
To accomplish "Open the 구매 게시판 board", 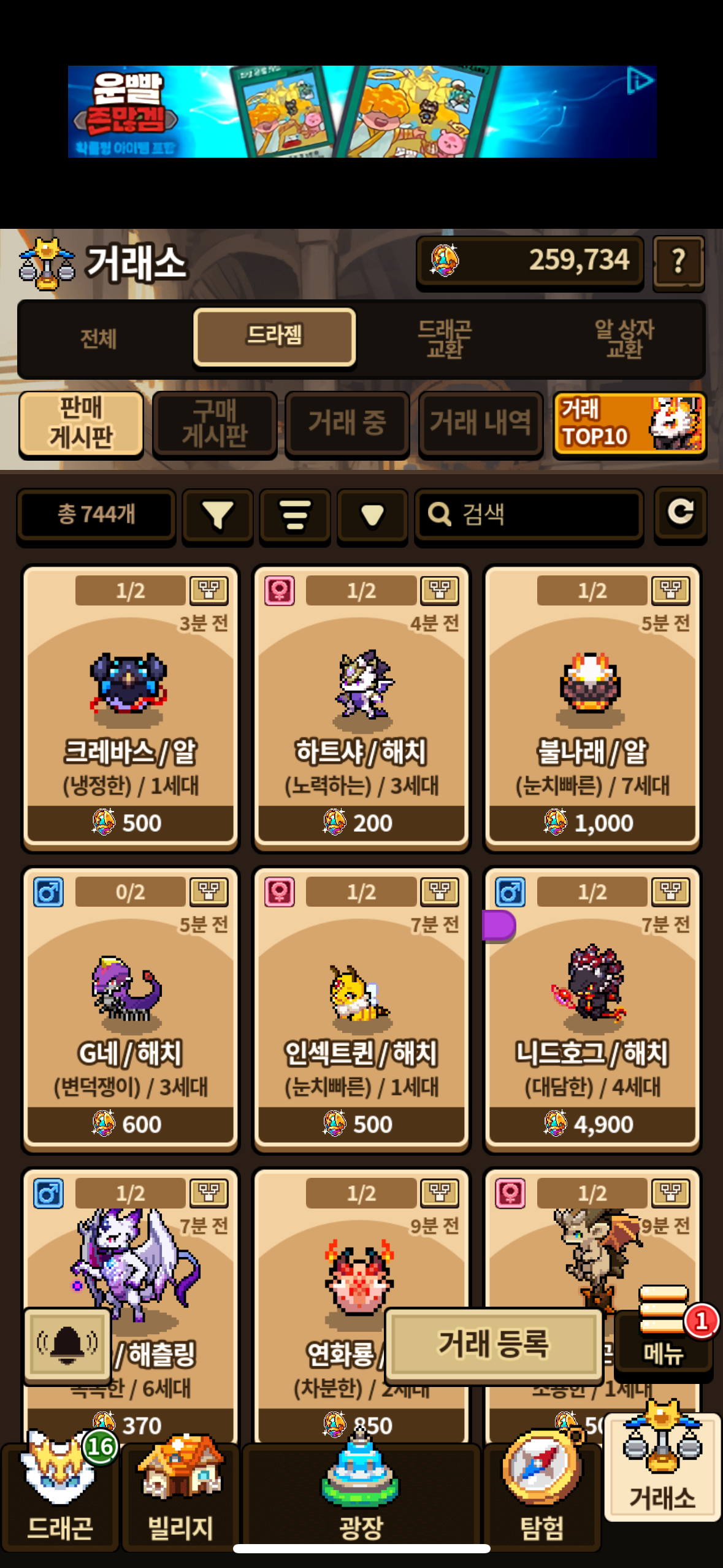I will pyautogui.click(x=215, y=423).
